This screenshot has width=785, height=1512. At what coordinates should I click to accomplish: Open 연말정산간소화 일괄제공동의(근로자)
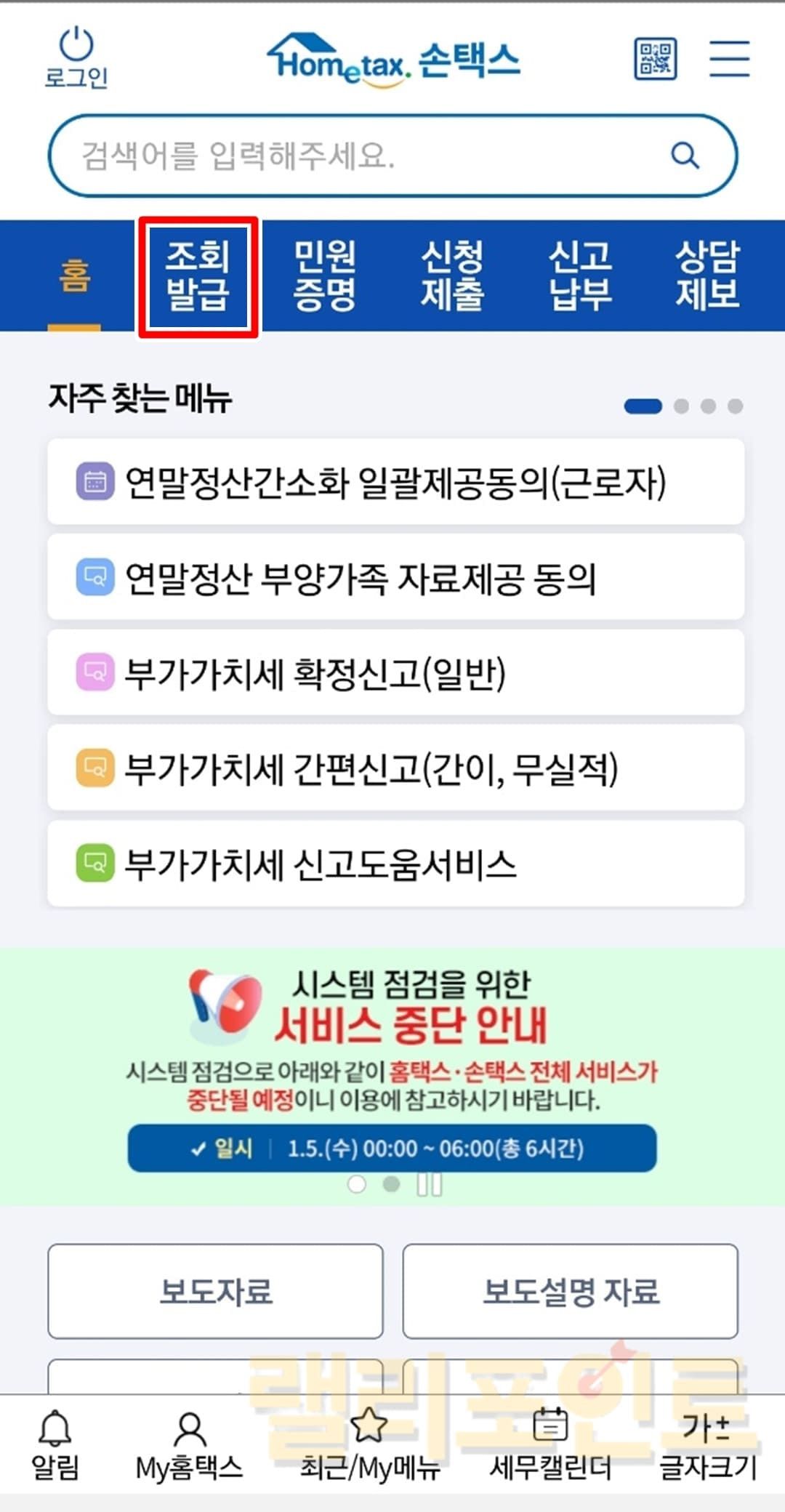point(395,482)
